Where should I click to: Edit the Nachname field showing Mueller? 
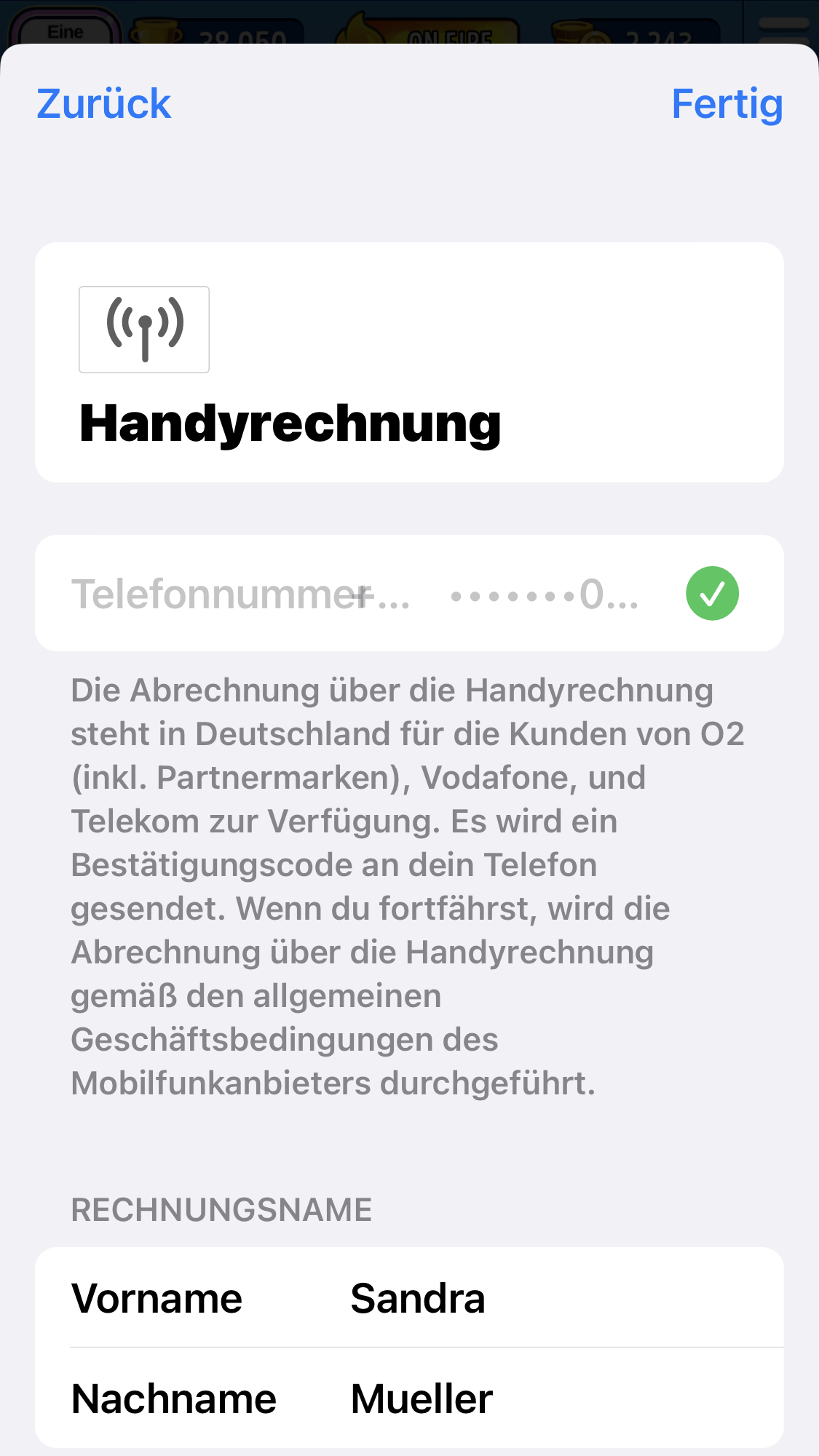point(409,1399)
